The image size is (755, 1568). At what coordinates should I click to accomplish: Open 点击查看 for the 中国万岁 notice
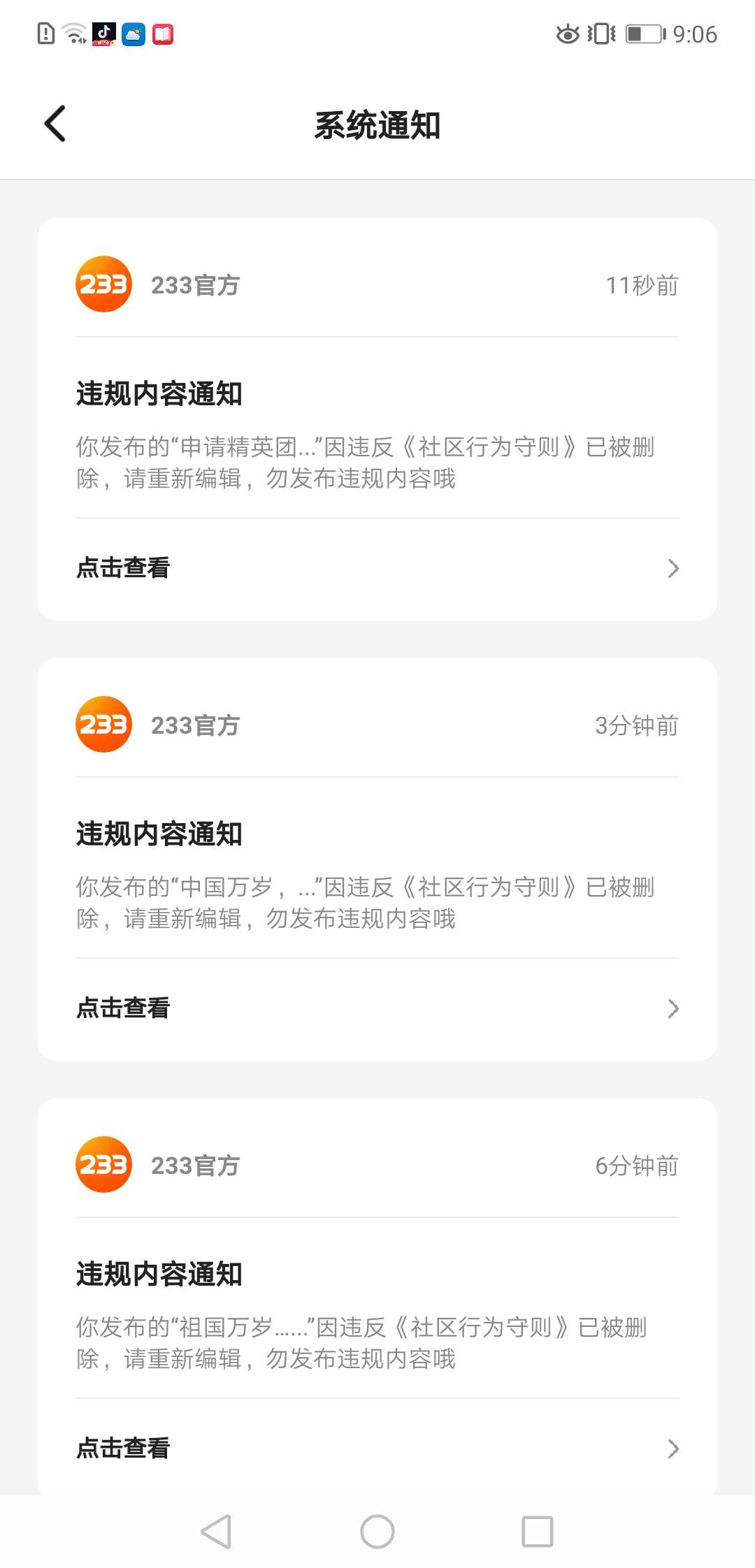click(x=377, y=1008)
